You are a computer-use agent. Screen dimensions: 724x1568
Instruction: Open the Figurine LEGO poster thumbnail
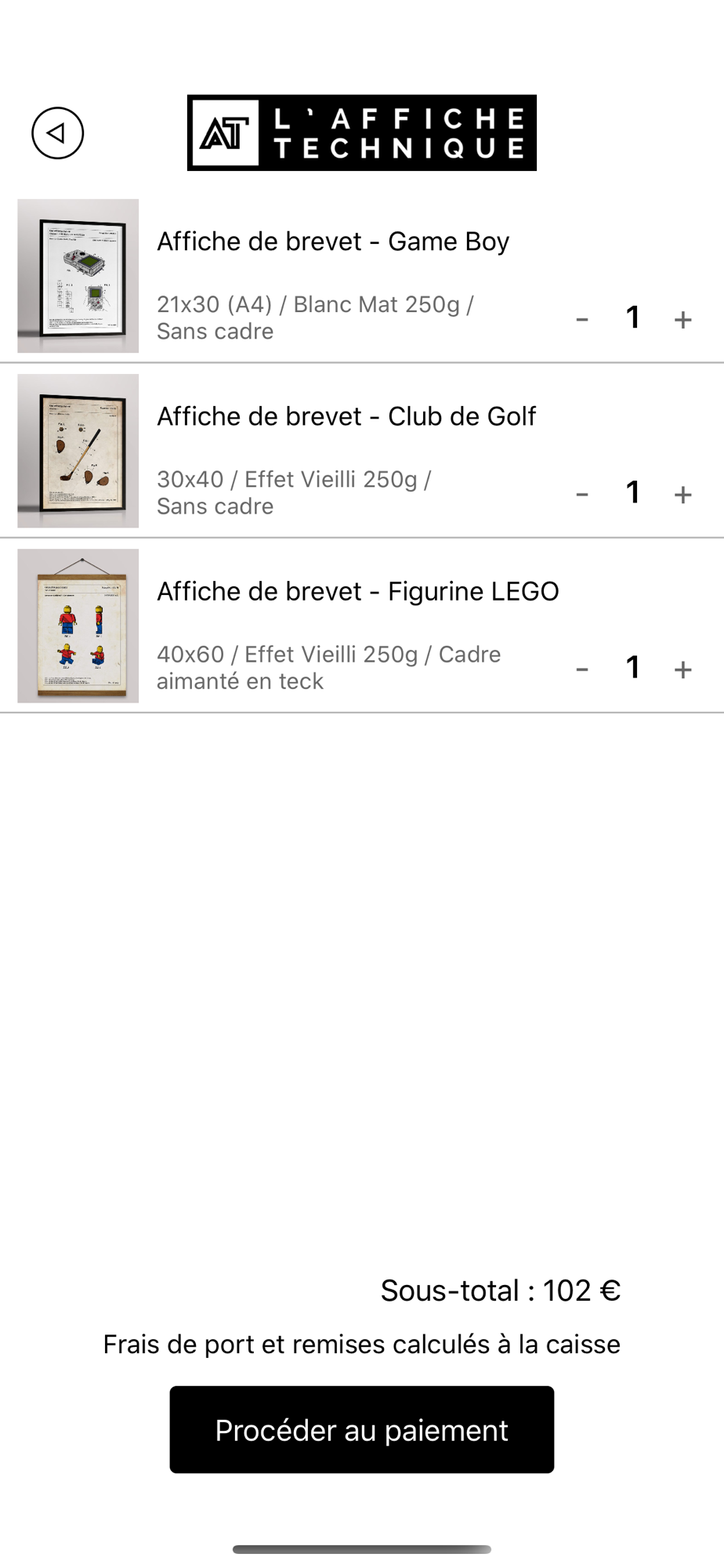[78, 626]
